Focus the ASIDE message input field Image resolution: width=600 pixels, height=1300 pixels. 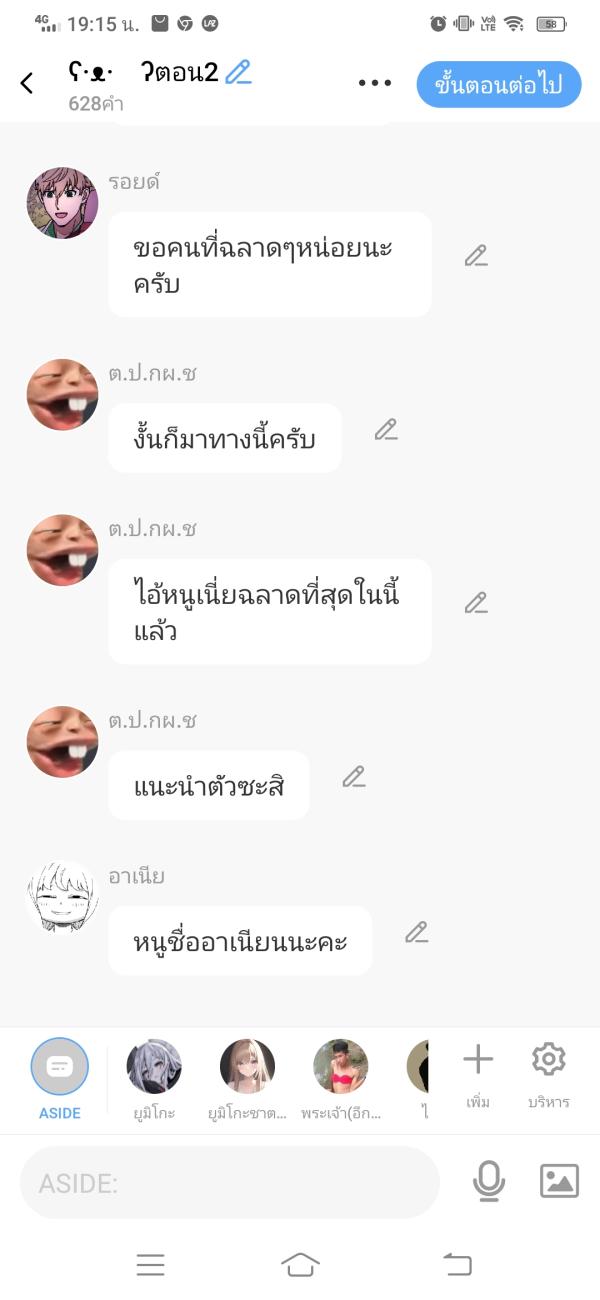[x=230, y=1183]
